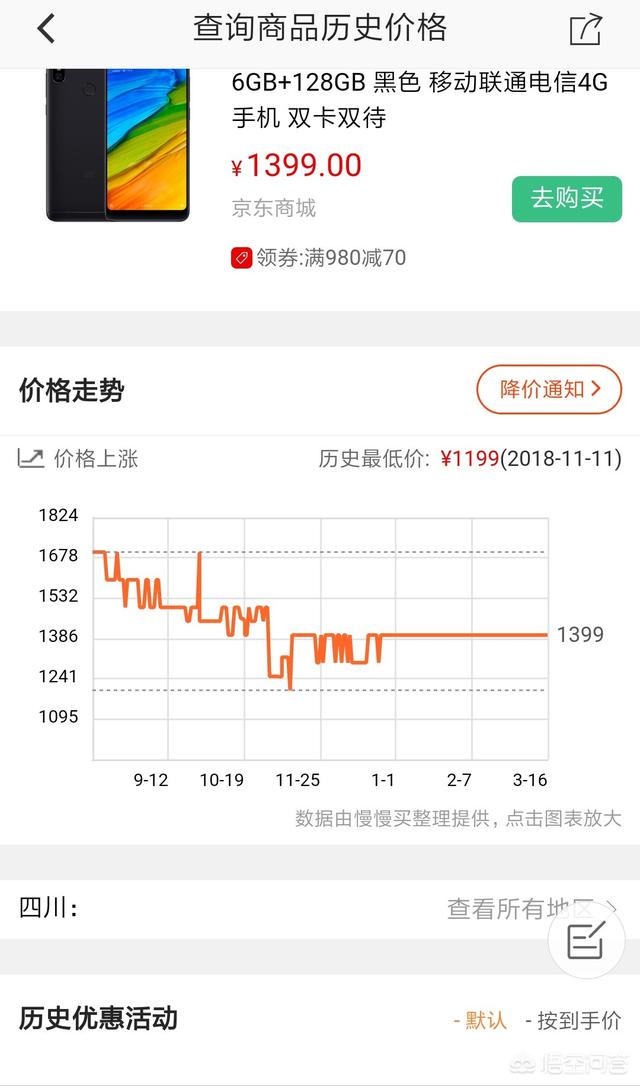Open the phone product image
640x1086 pixels.
pyautogui.click(x=118, y=145)
